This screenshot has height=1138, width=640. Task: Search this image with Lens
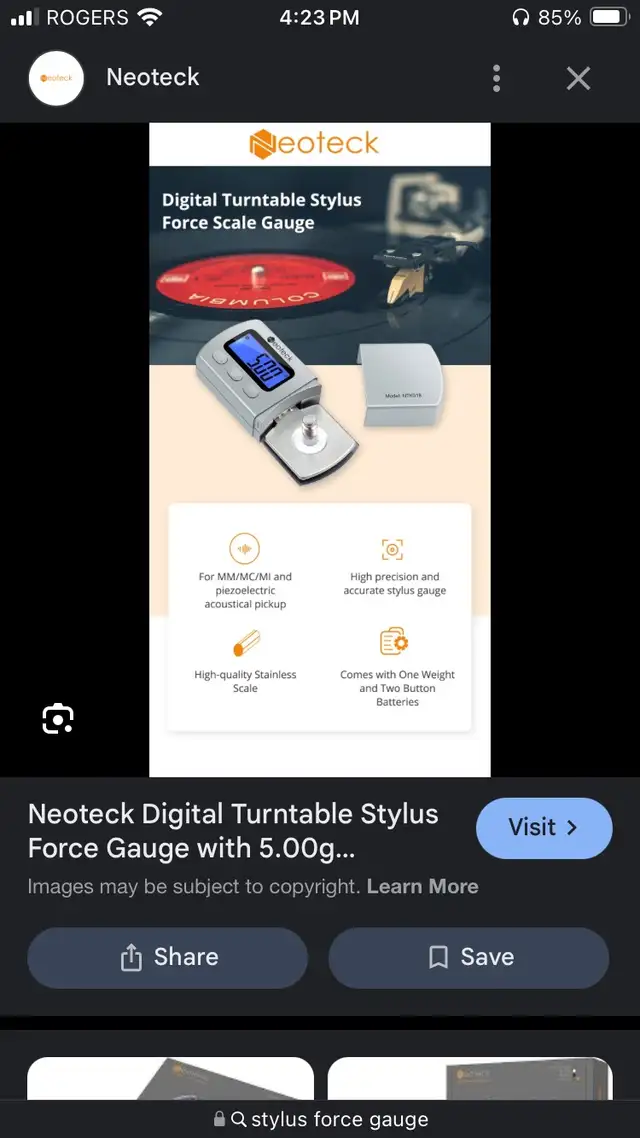pyautogui.click(x=58, y=718)
